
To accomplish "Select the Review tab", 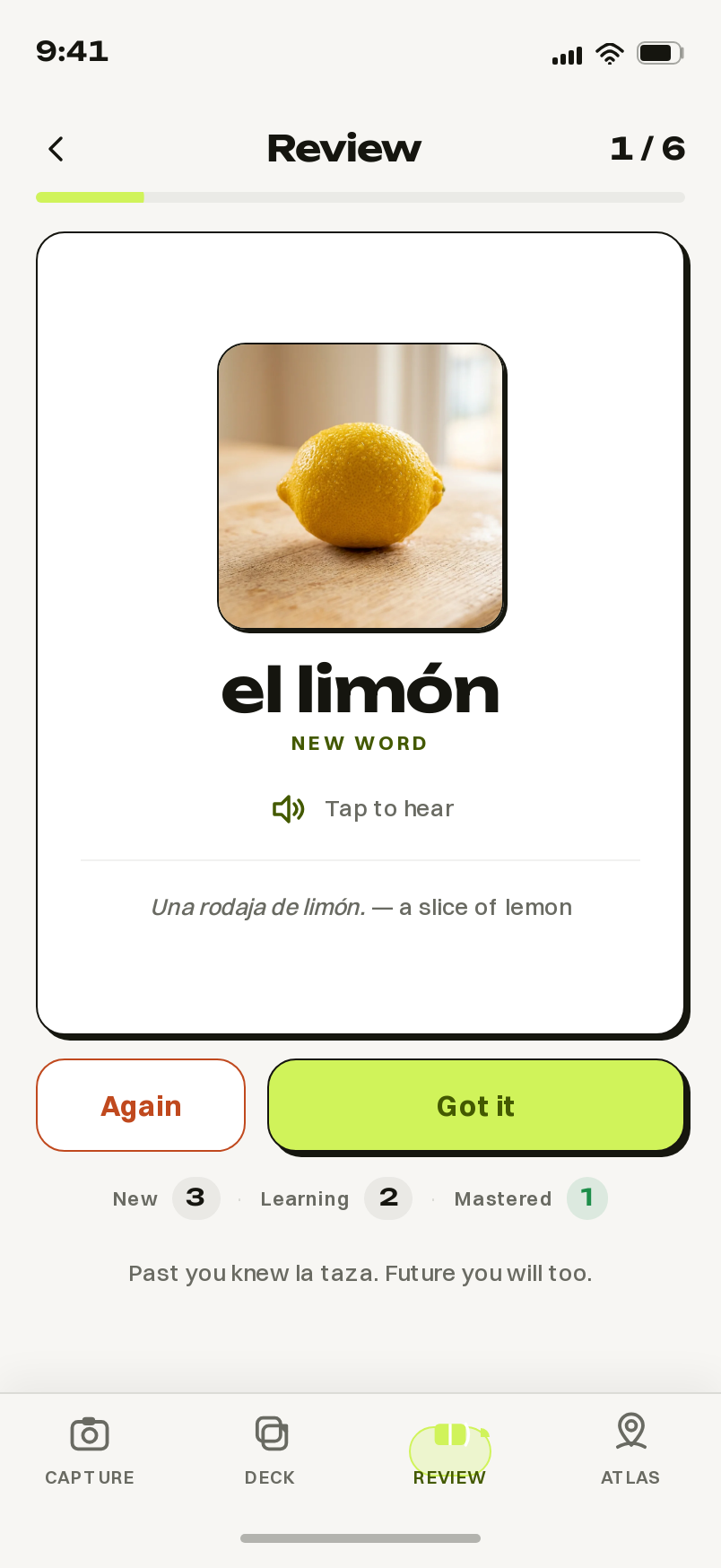I will coord(449,1450).
